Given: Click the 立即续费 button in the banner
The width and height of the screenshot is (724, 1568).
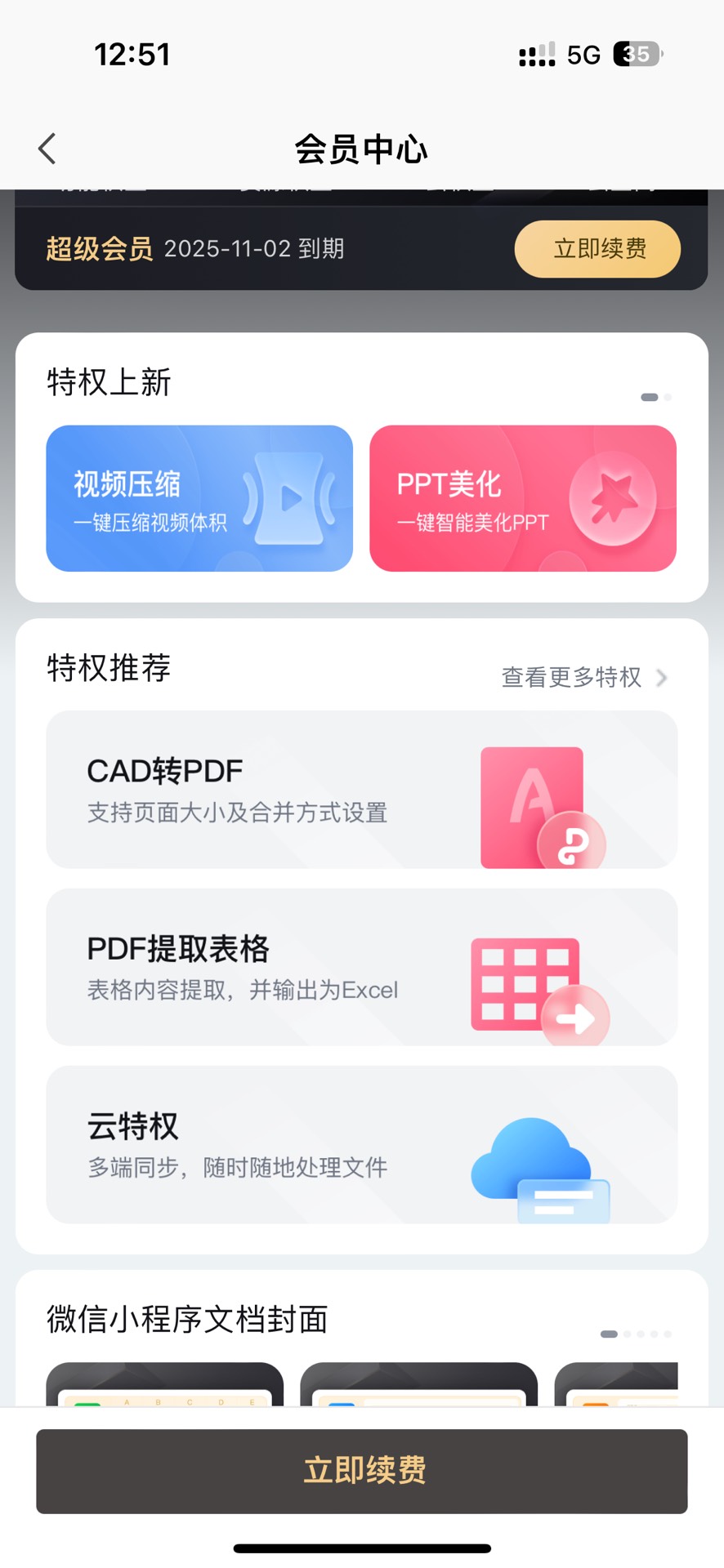Looking at the screenshot, I should (597, 249).
